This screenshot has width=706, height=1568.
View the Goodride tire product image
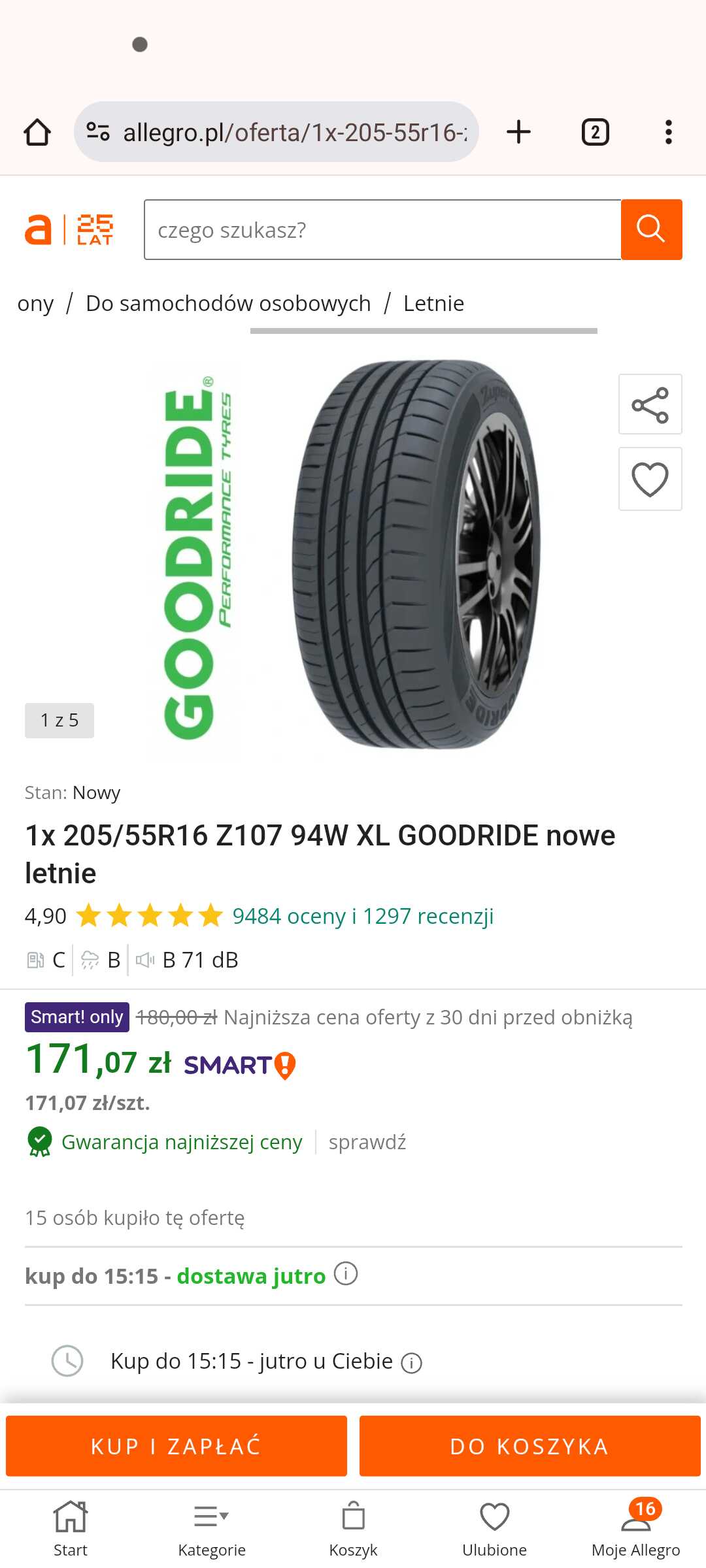(x=353, y=554)
